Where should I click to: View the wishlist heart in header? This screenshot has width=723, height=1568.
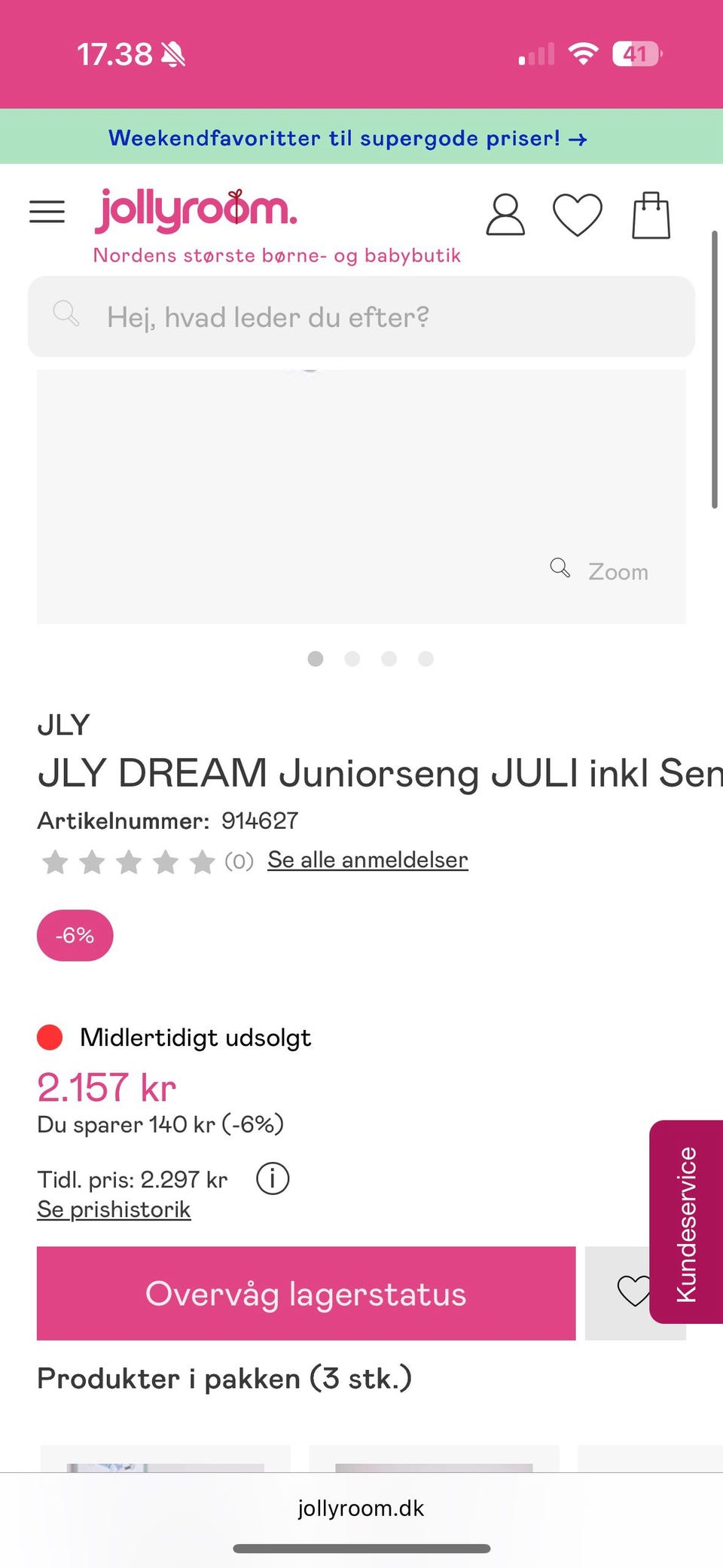click(x=578, y=215)
